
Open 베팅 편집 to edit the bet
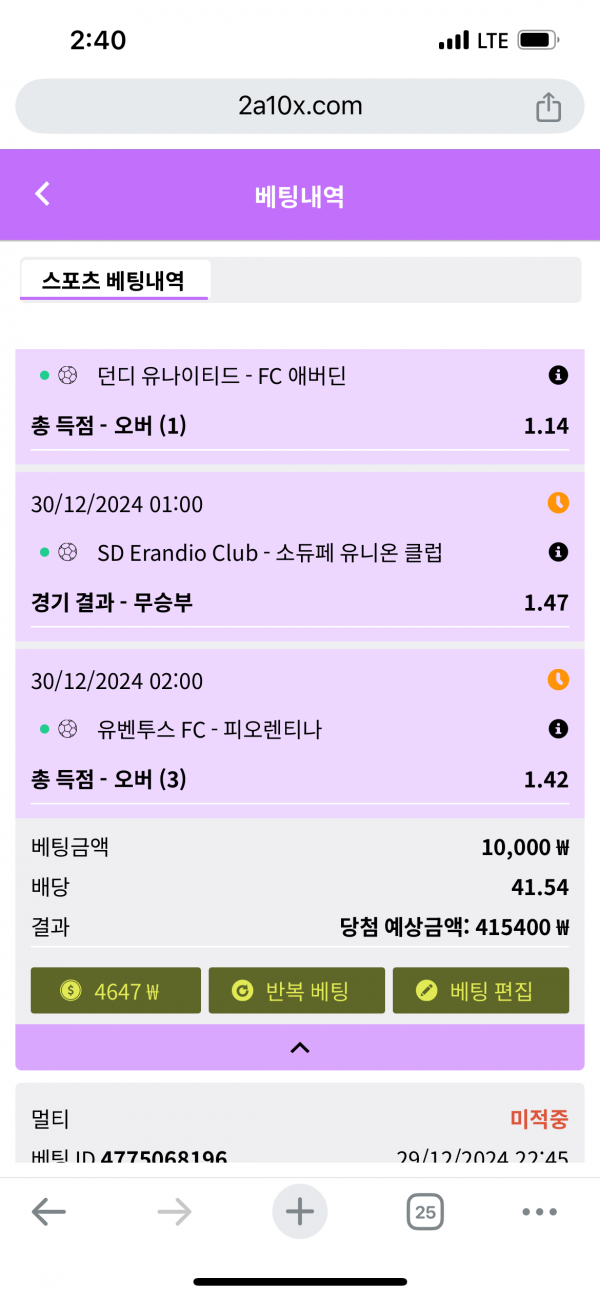[x=480, y=991]
